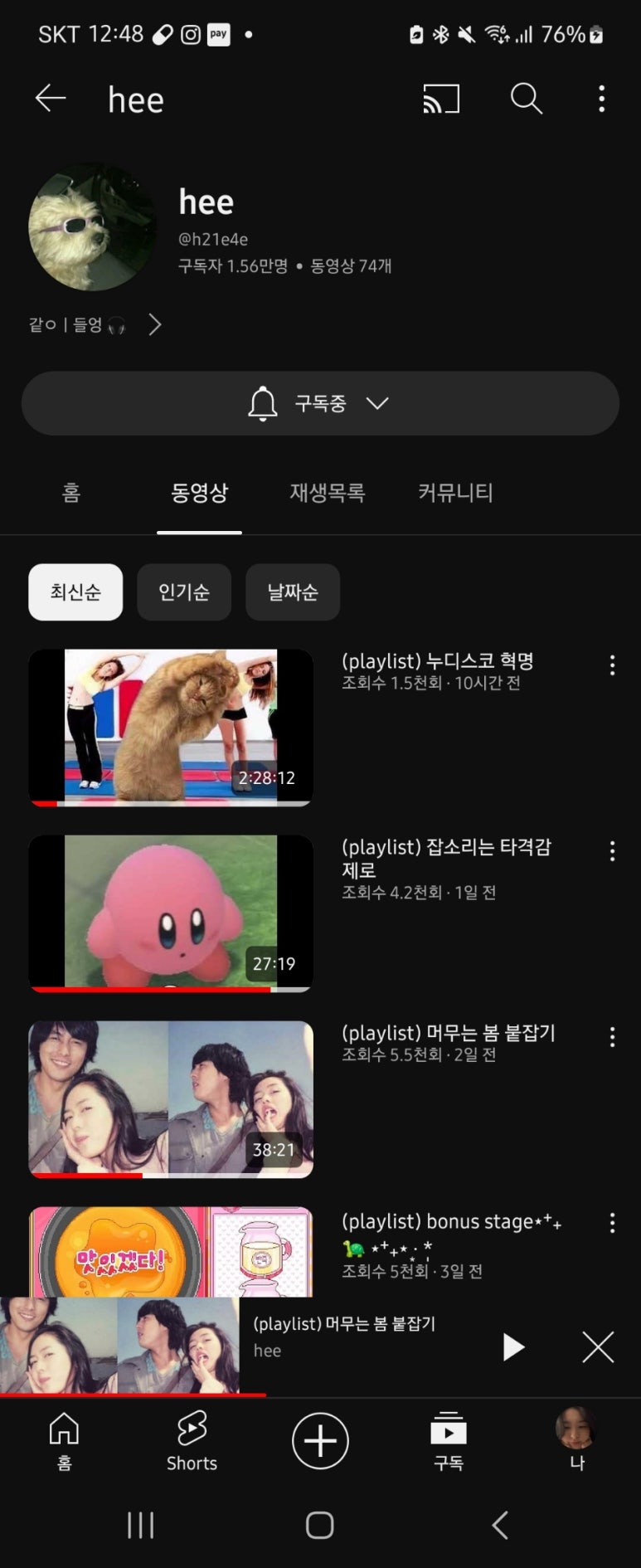Expand the channel description chevron
641x1568 pixels.
(155, 324)
